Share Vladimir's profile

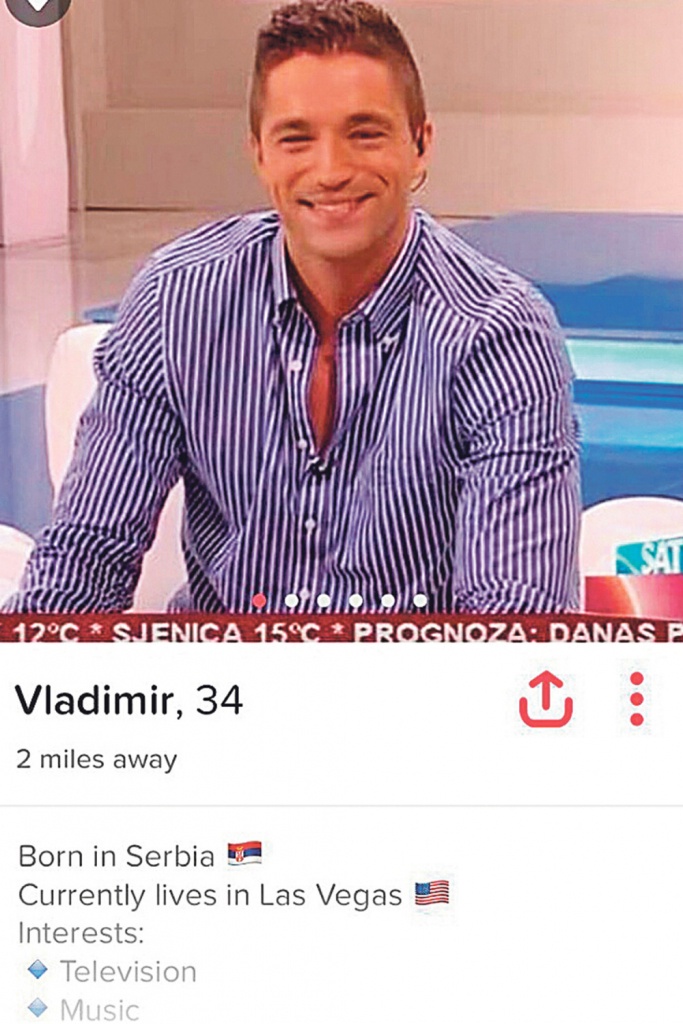point(546,699)
